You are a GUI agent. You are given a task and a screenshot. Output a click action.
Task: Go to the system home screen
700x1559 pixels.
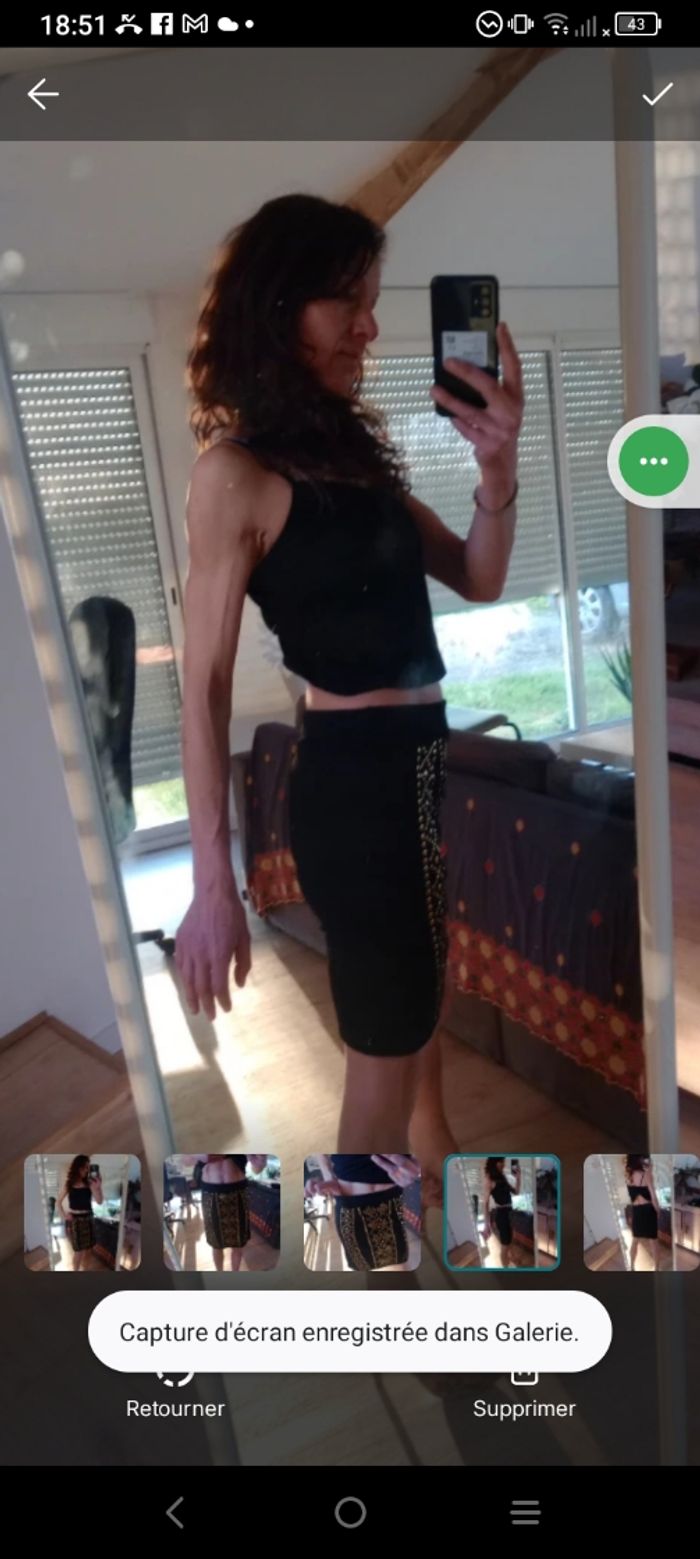[x=350, y=1512]
